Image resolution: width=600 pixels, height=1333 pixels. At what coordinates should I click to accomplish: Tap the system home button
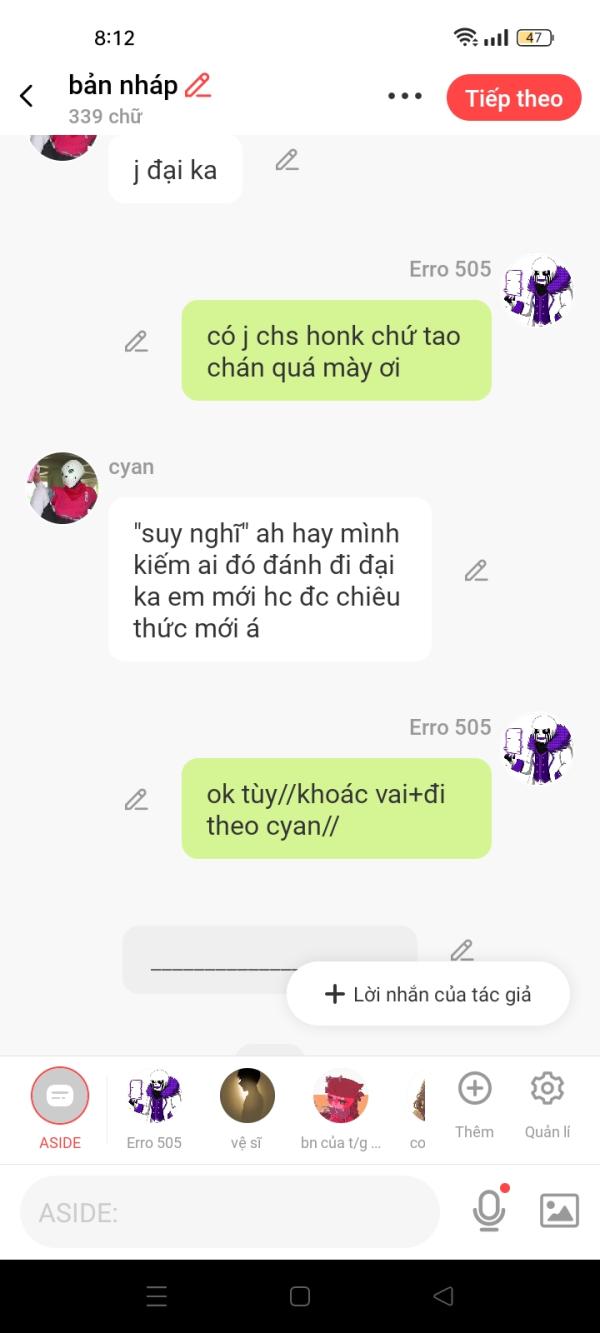300,1296
